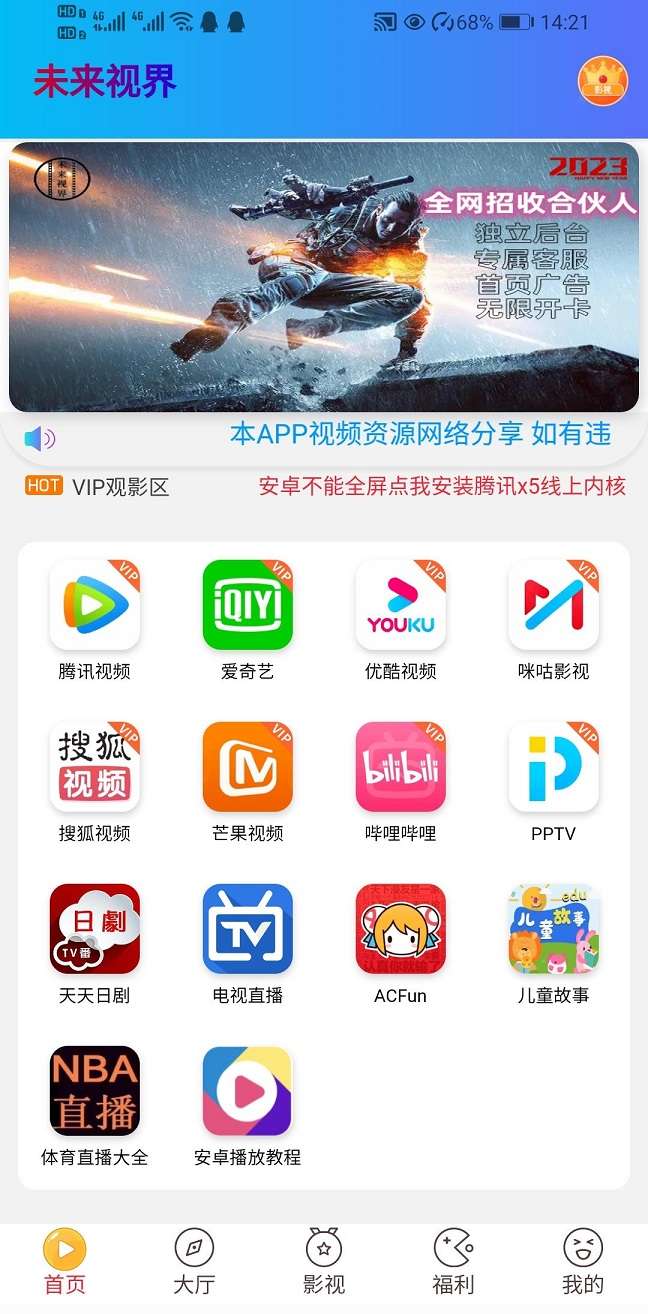Open 体育直播大全

(x=95, y=1091)
